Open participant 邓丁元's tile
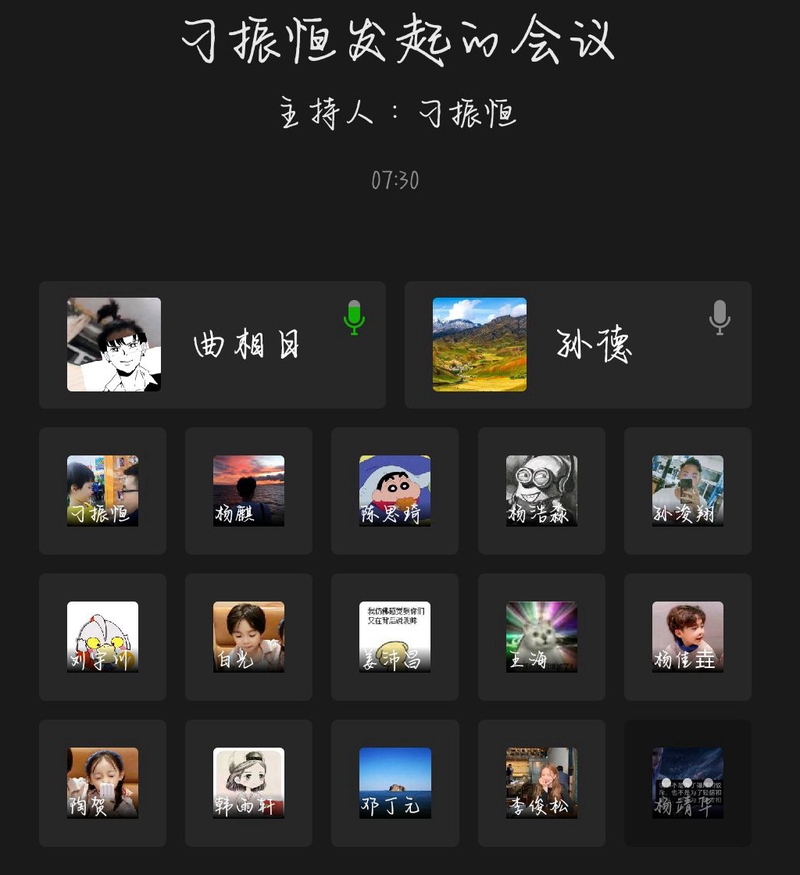This screenshot has height=875, width=800. [x=395, y=783]
